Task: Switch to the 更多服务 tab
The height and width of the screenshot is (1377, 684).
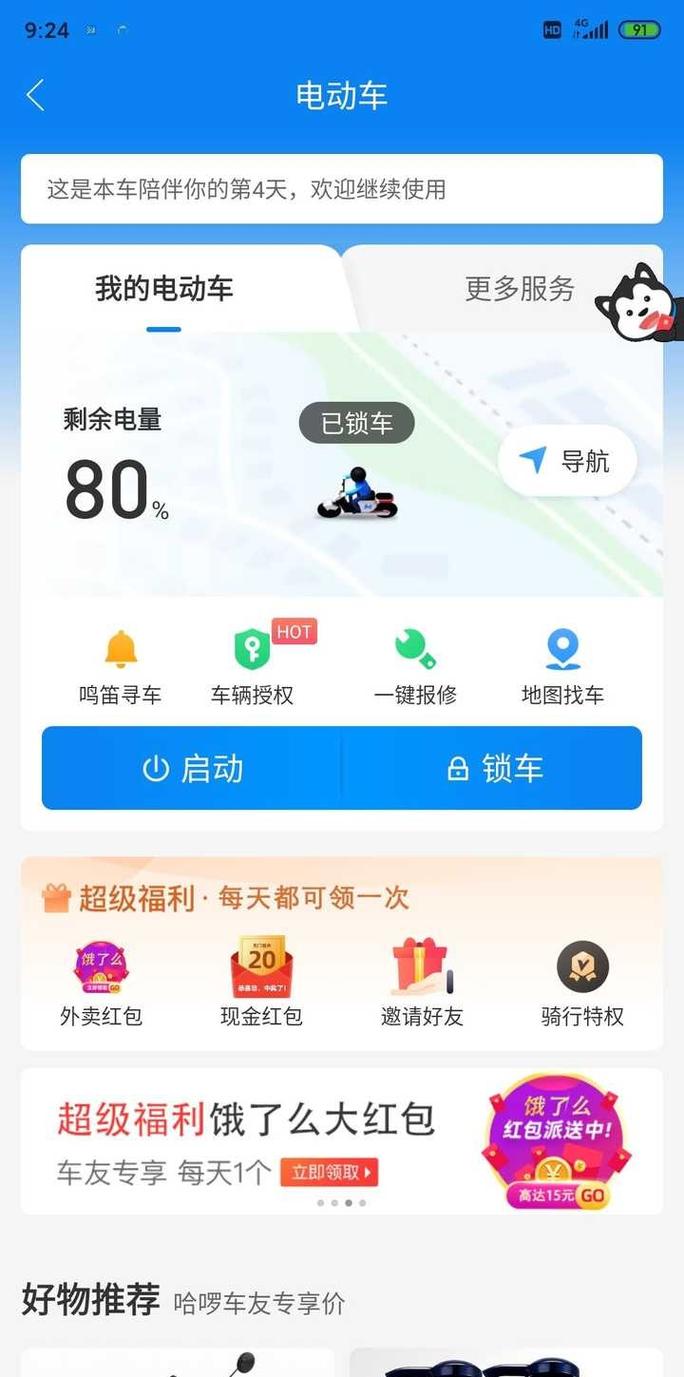Action: tap(519, 289)
